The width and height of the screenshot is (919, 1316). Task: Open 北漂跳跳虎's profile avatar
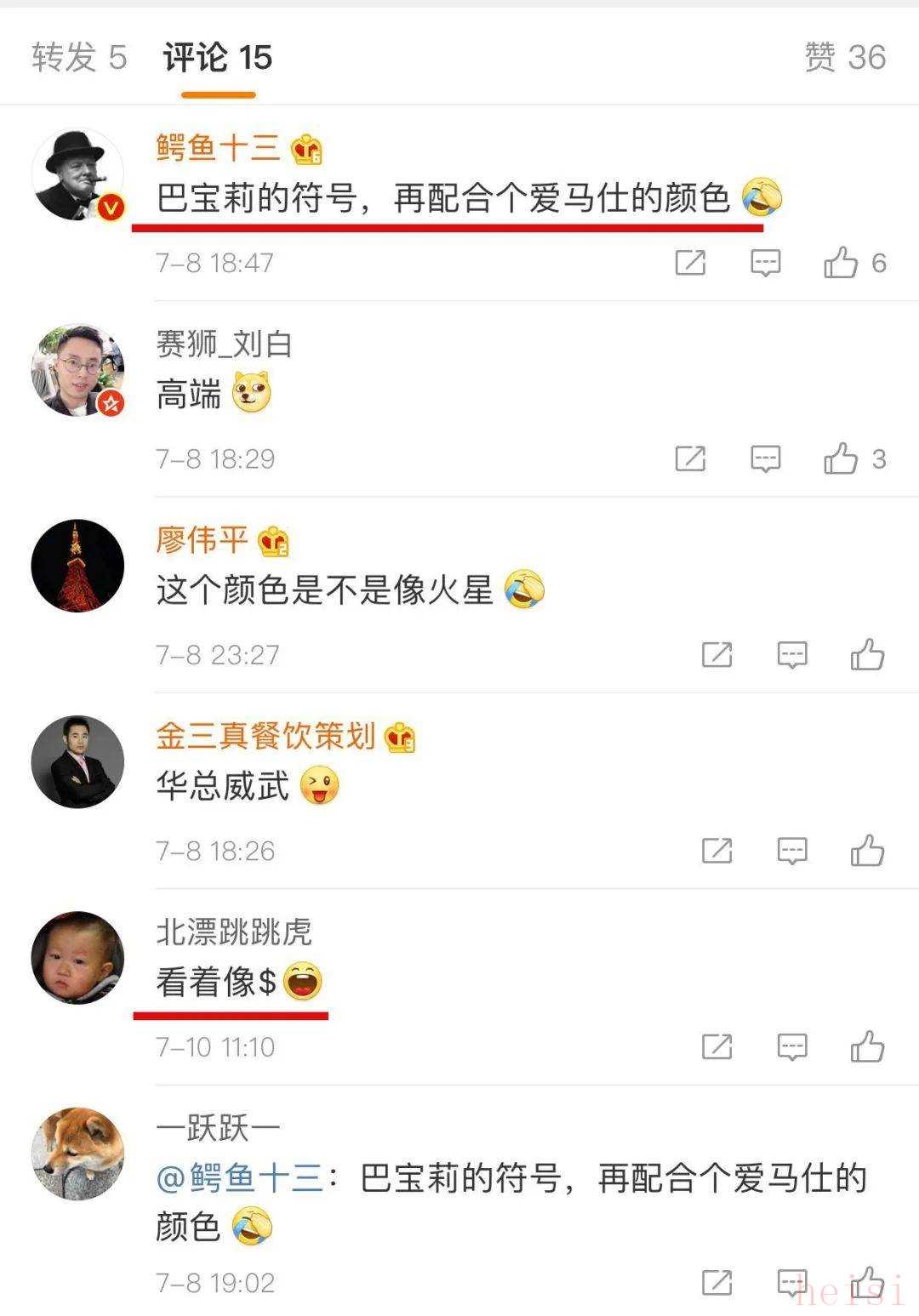(77, 957)
